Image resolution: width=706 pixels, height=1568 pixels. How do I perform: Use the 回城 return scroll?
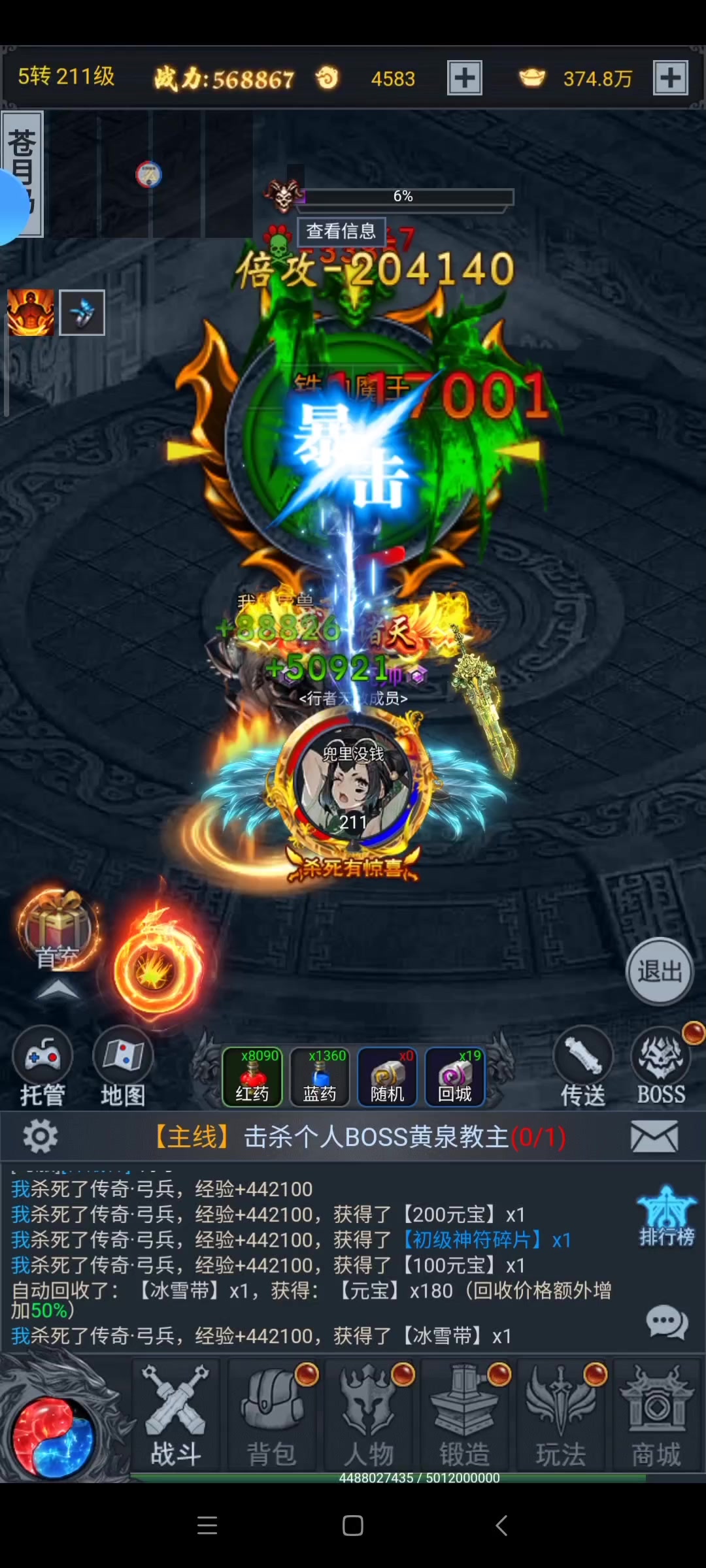[455, 1077]
